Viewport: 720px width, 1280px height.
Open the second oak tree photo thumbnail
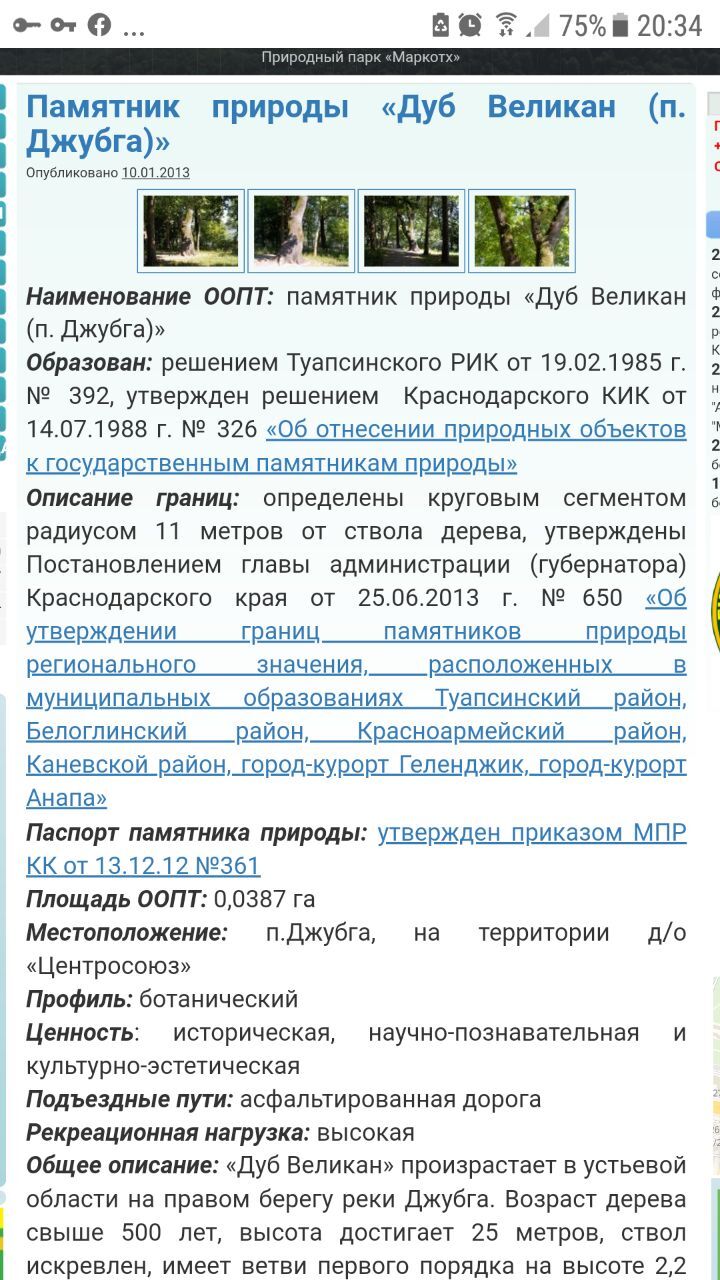tap(301, 231)
